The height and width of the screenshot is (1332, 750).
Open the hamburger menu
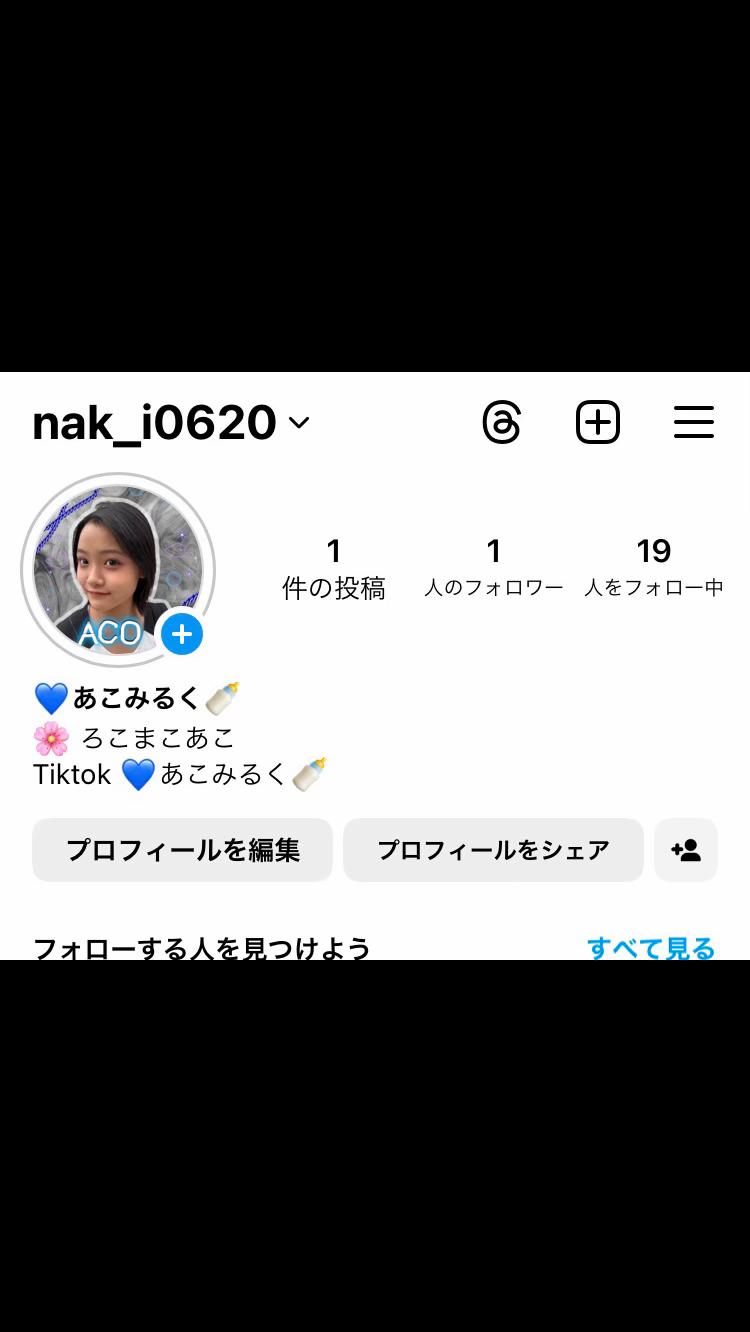pos(693,423)
